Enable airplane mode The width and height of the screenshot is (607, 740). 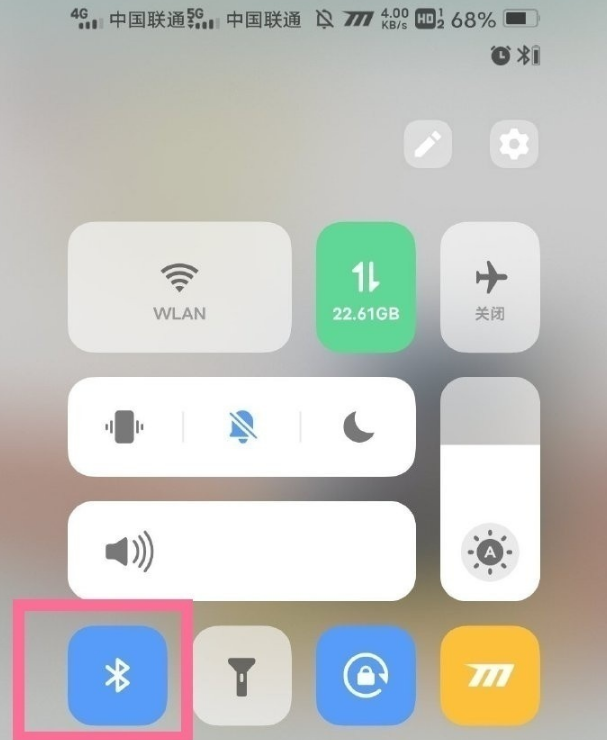pyautogui.click(x=490, y=287)
